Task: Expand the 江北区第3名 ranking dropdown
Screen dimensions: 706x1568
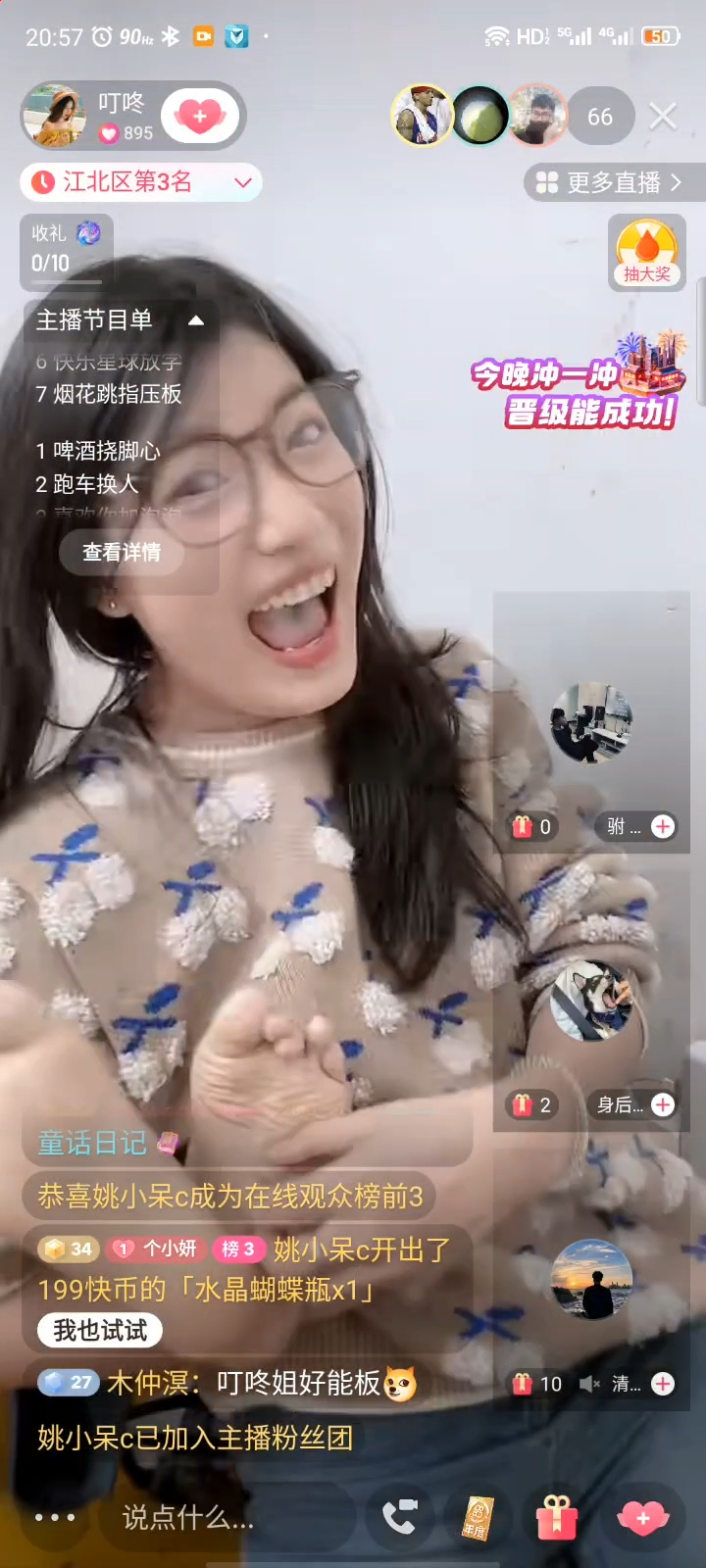Action: (243, 182)
